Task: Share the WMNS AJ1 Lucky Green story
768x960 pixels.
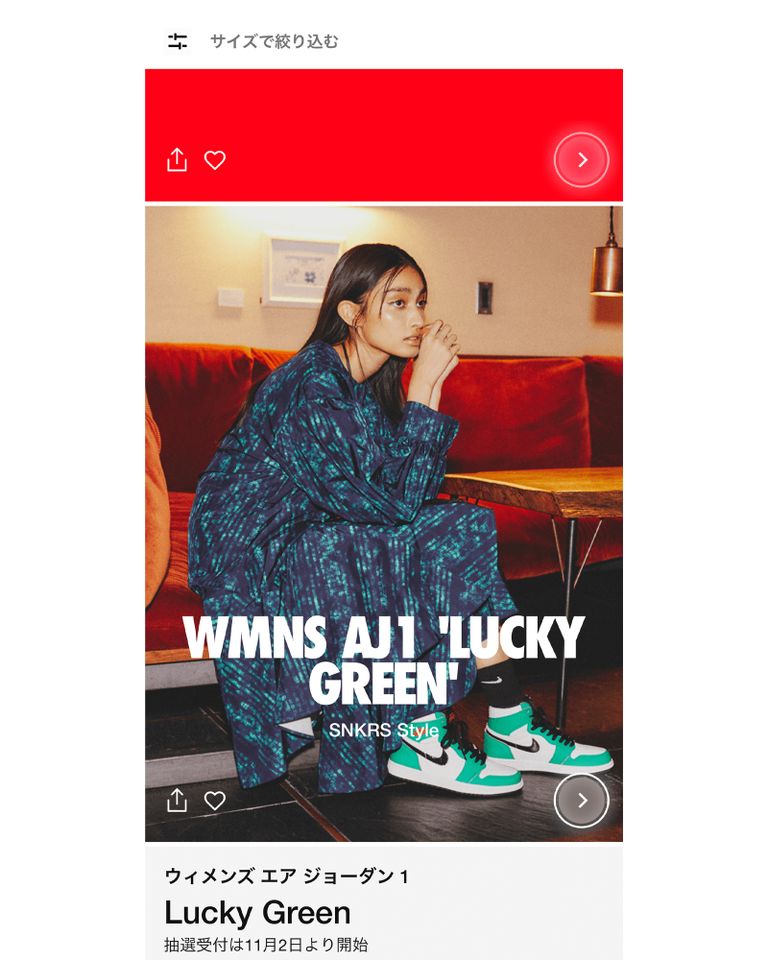Action: coord(177,800)
